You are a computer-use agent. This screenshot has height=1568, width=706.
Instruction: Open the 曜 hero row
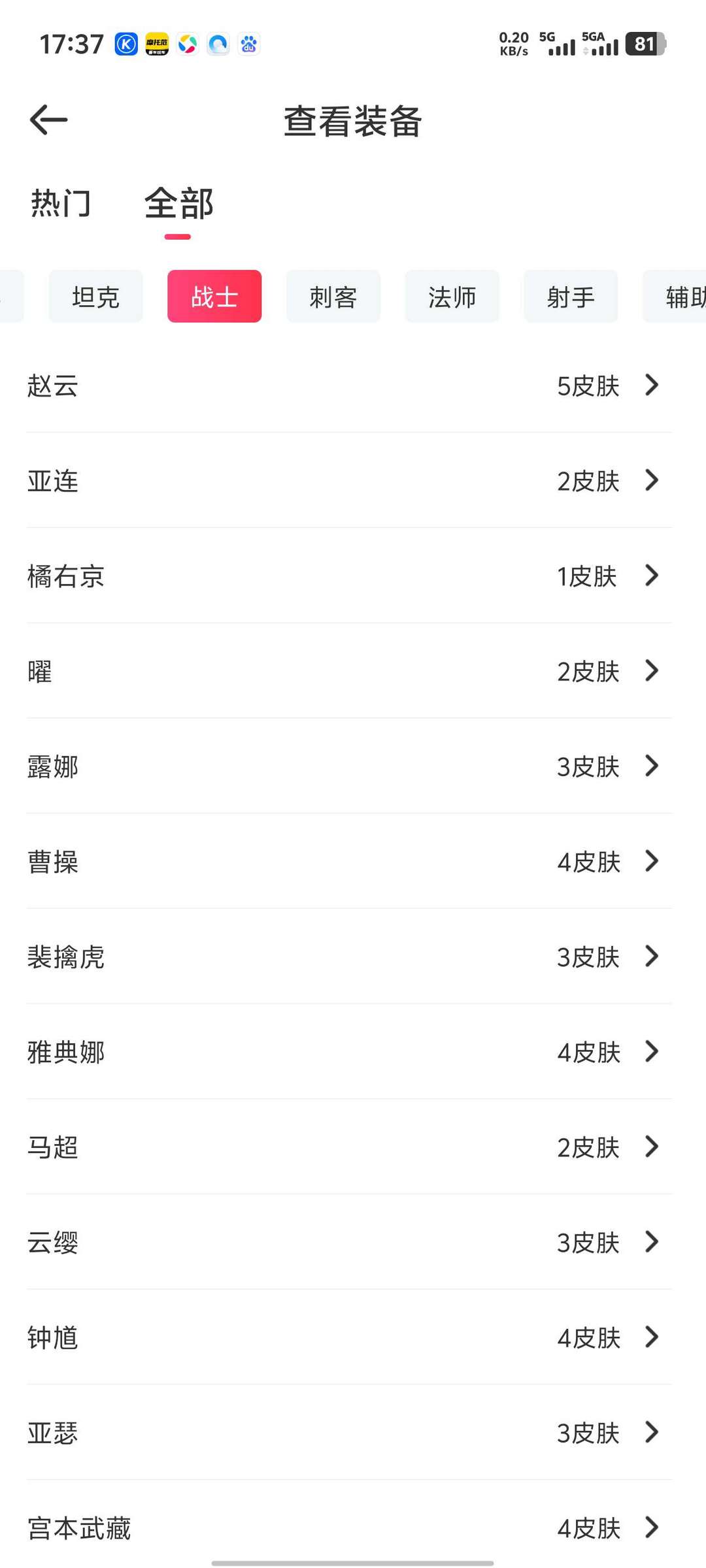(x=349, y=671)
